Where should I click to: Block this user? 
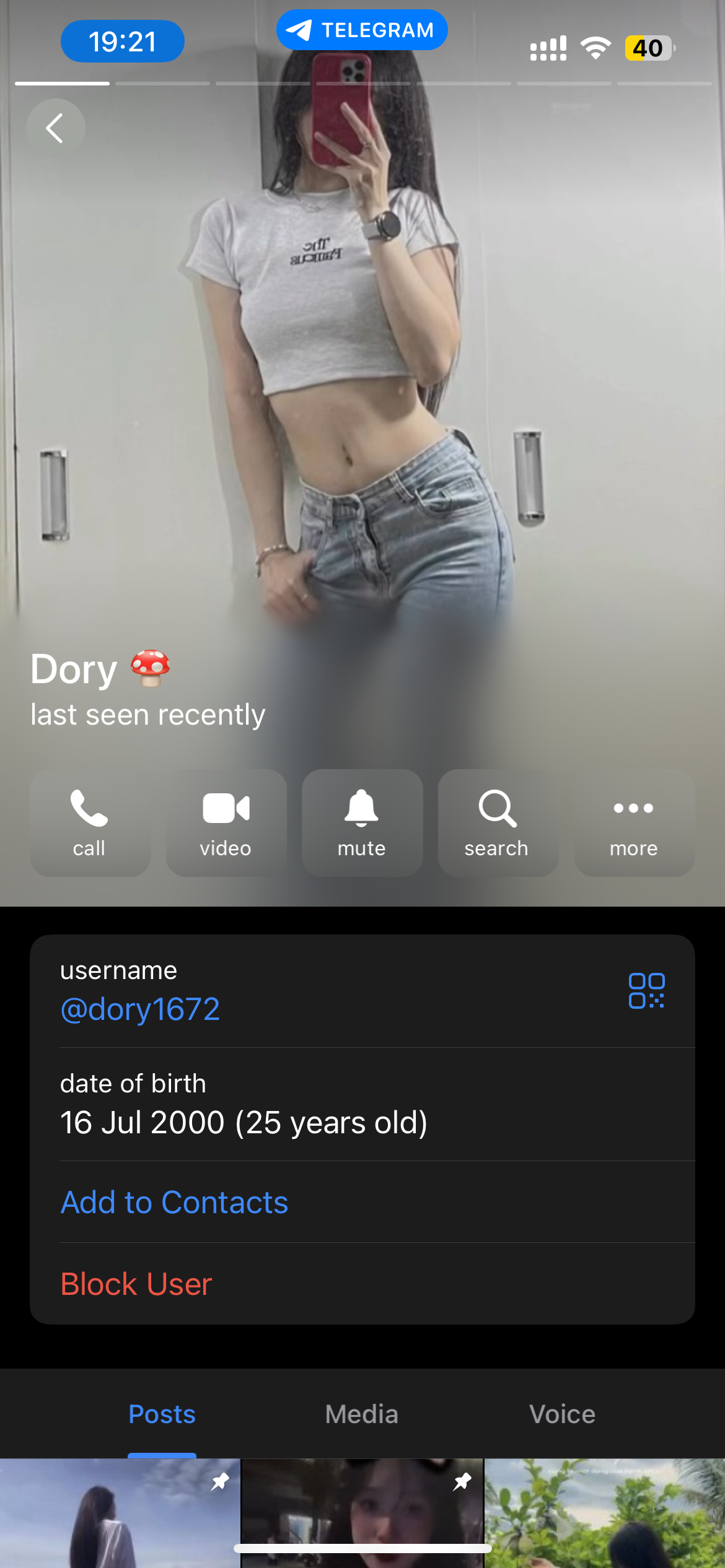tap(136, 1284)
